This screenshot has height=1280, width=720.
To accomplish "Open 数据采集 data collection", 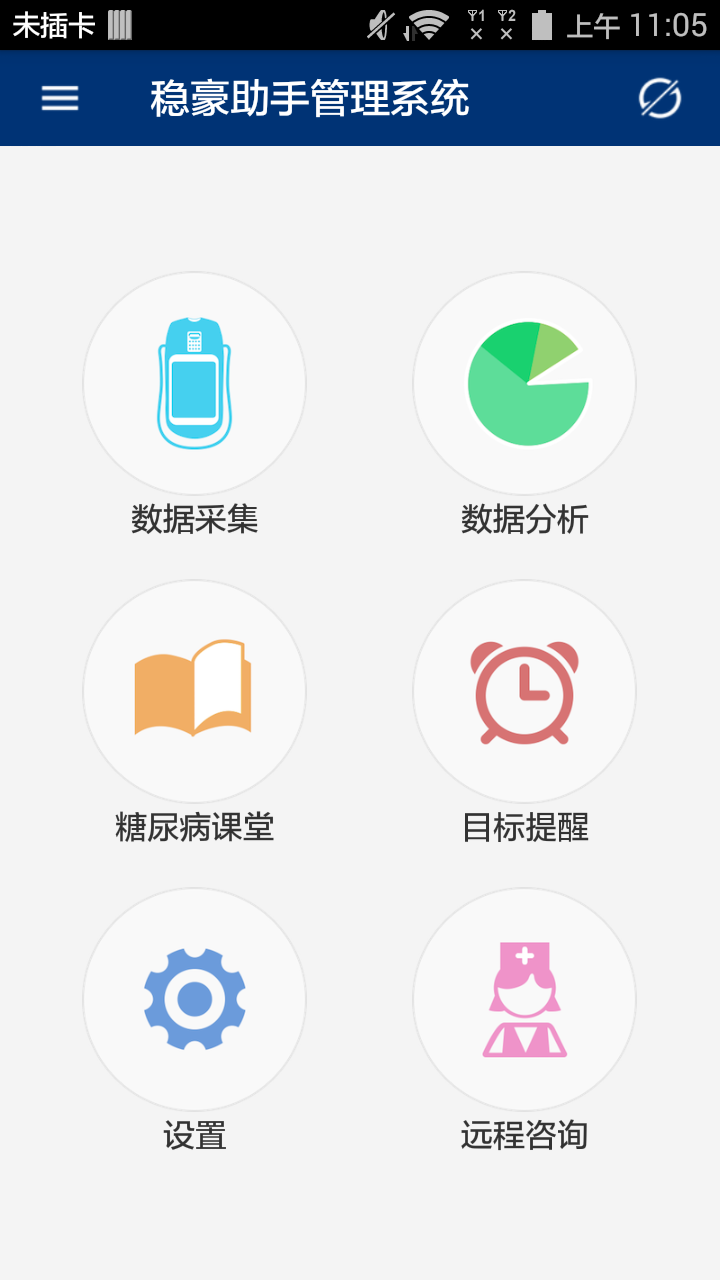I will pyautogui.click(x=194, y=384).
